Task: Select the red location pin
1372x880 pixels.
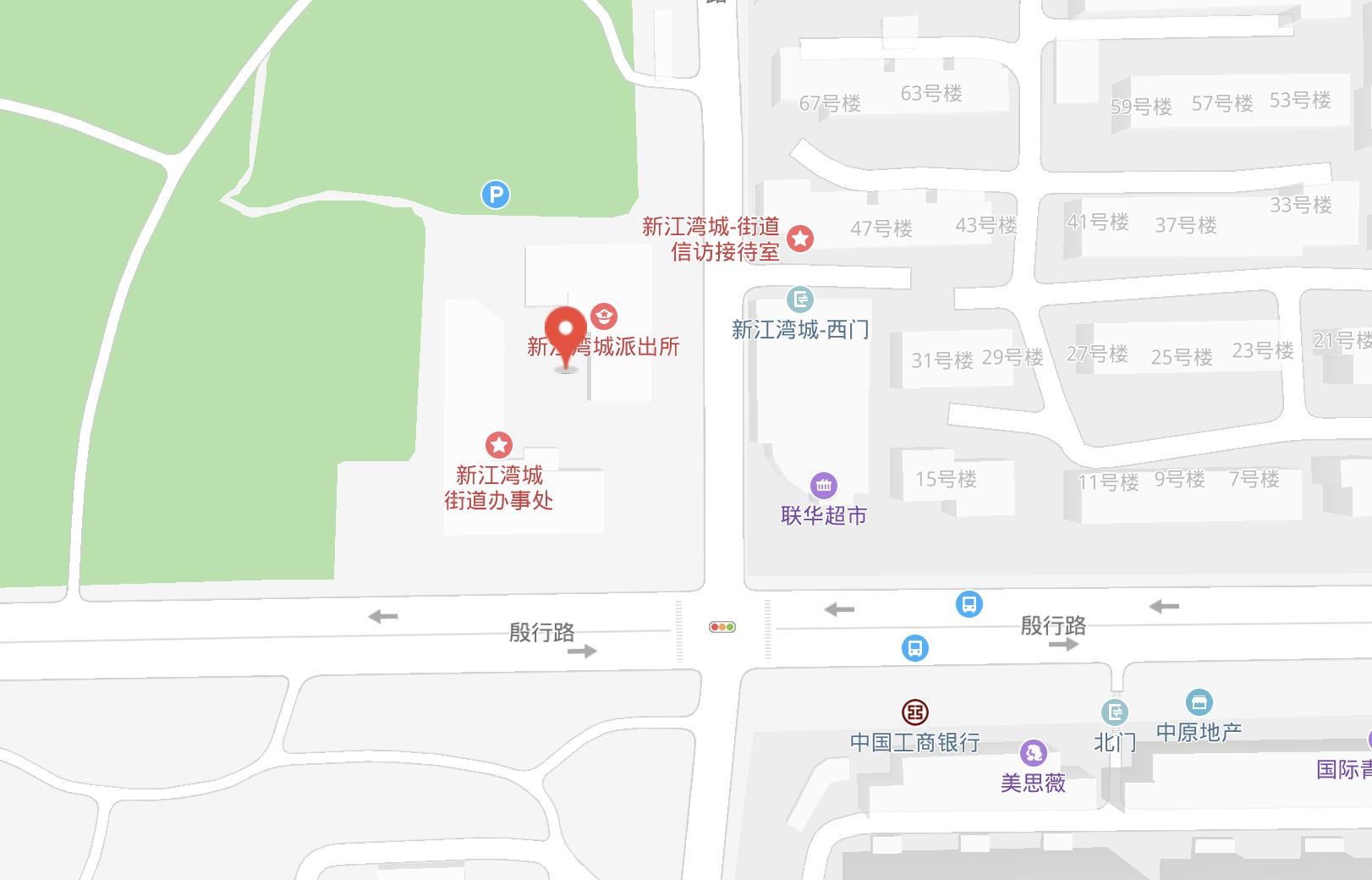Action: (x=565, y=332)
